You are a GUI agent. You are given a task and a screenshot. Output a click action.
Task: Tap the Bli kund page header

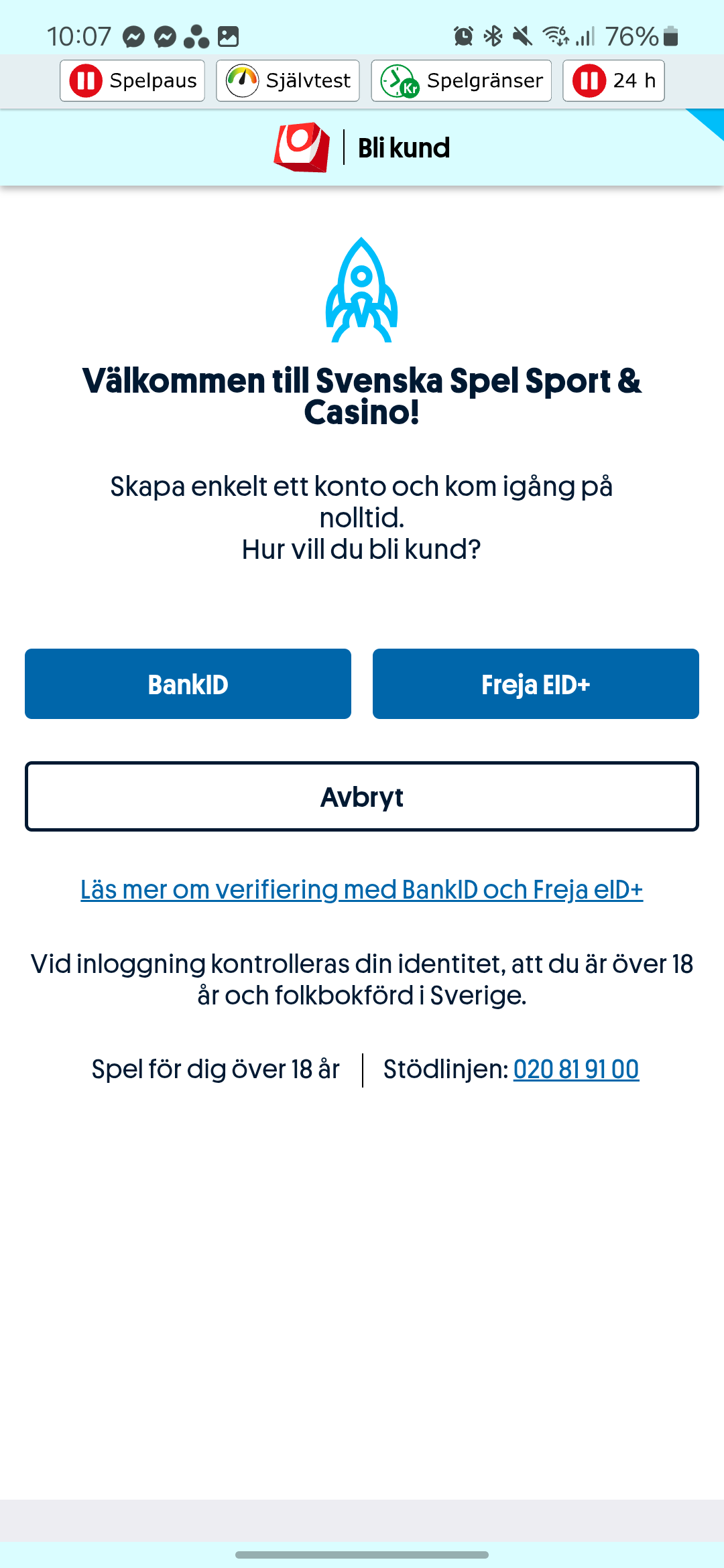[404, 147]
